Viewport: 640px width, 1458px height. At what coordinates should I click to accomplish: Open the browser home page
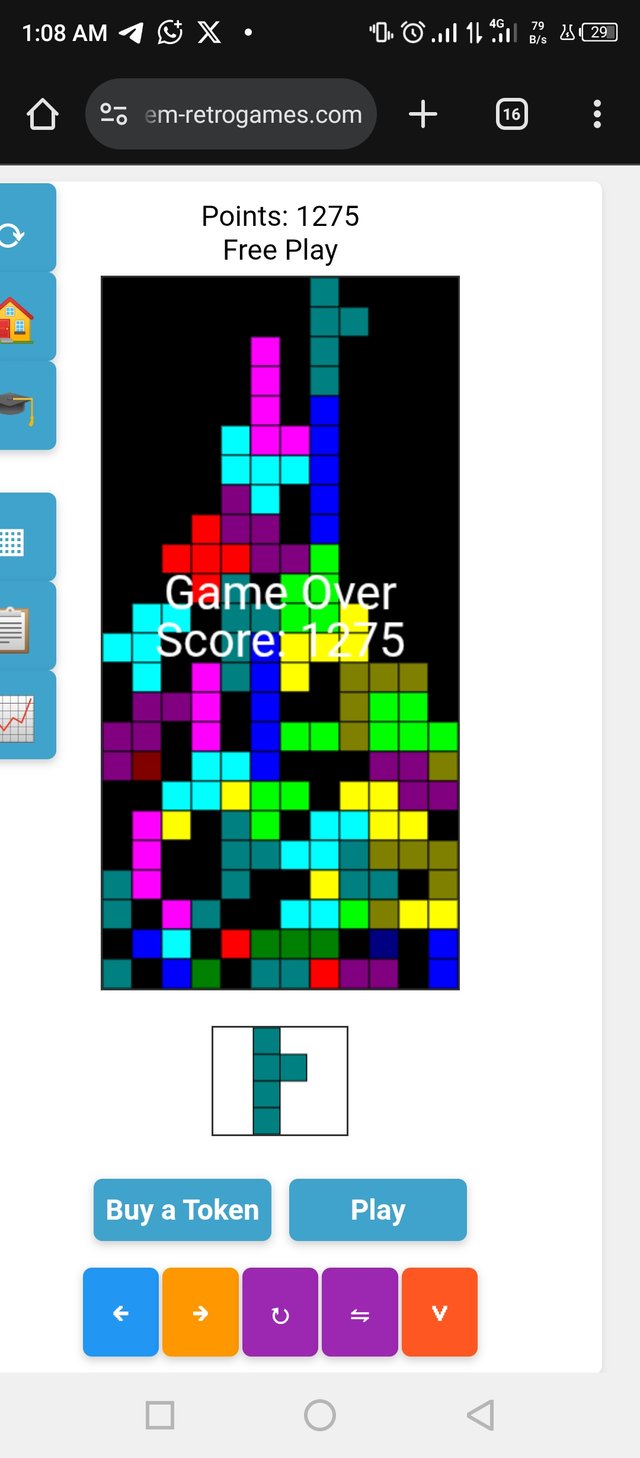pos(42,115)
